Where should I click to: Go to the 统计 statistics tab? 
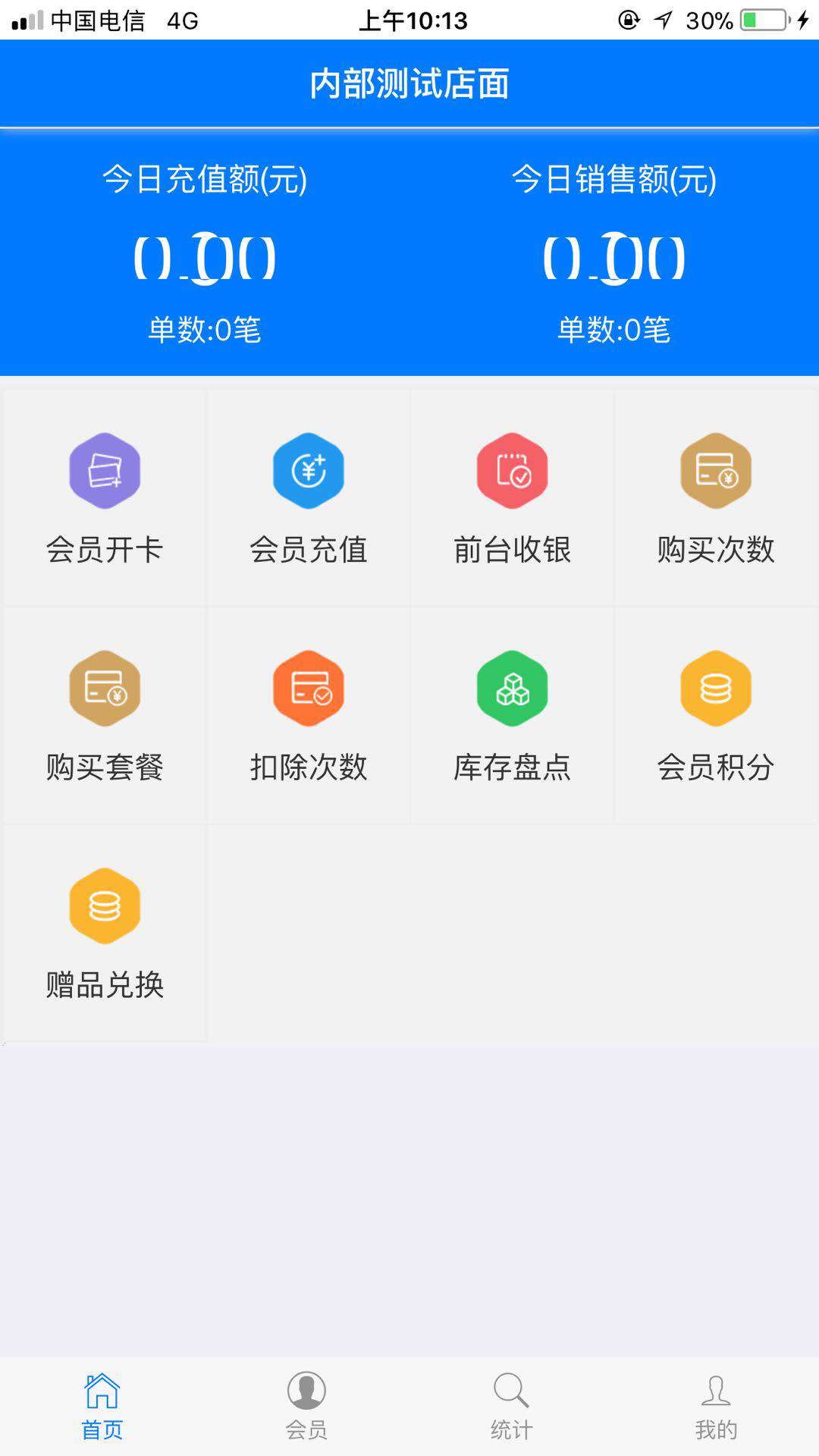click(x=511, y=1406)
